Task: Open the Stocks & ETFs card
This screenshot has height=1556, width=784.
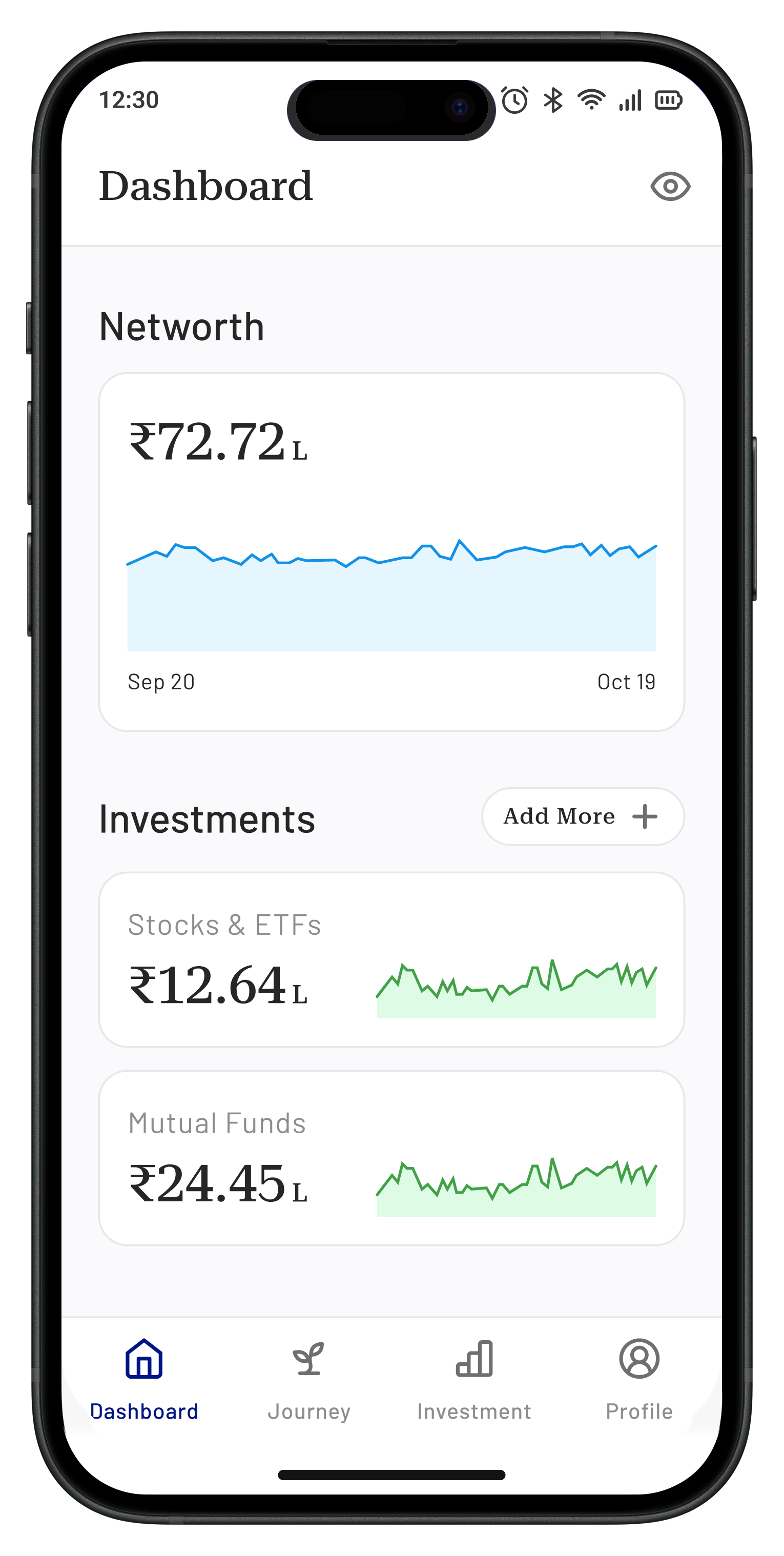Action: 391,959
